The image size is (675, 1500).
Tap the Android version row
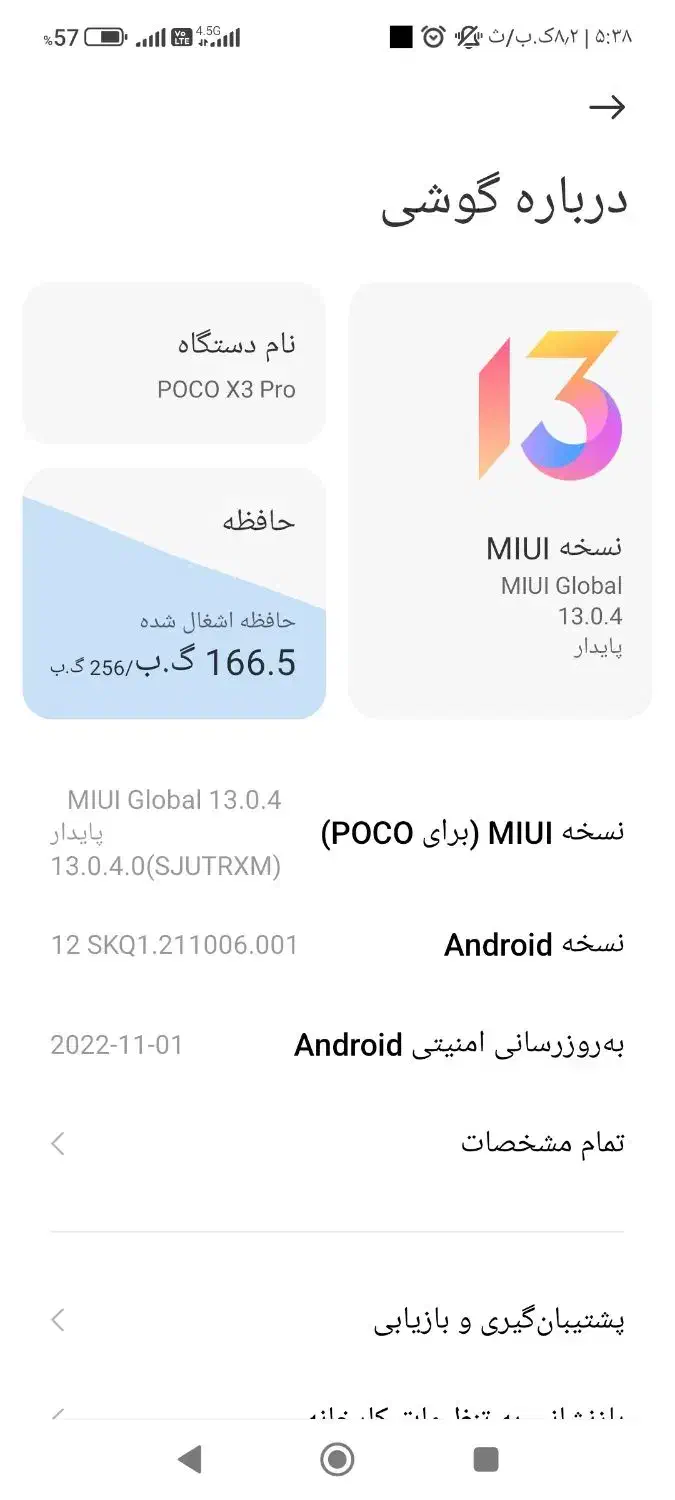[x=337, y=945]
